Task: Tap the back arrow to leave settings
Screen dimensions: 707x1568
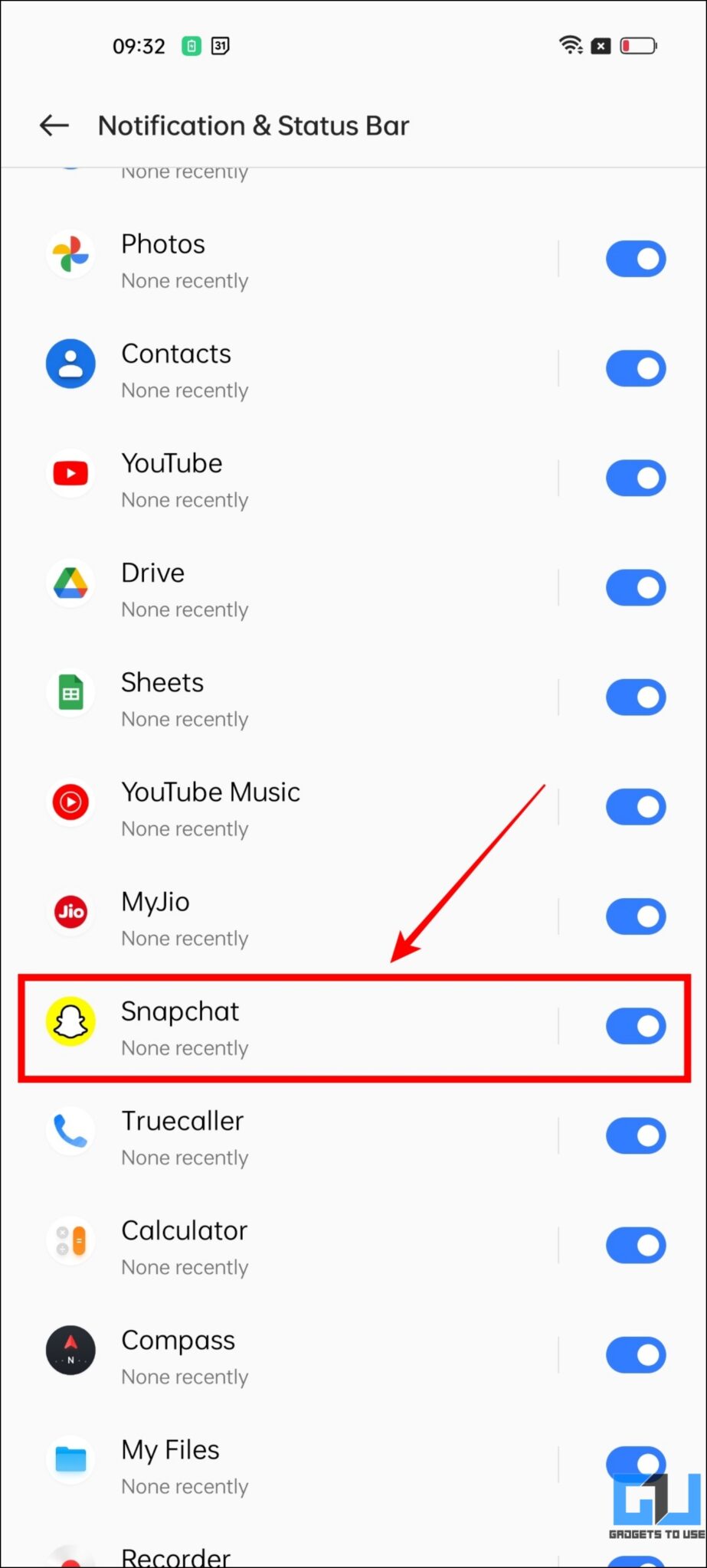Action: coord(52,125)
